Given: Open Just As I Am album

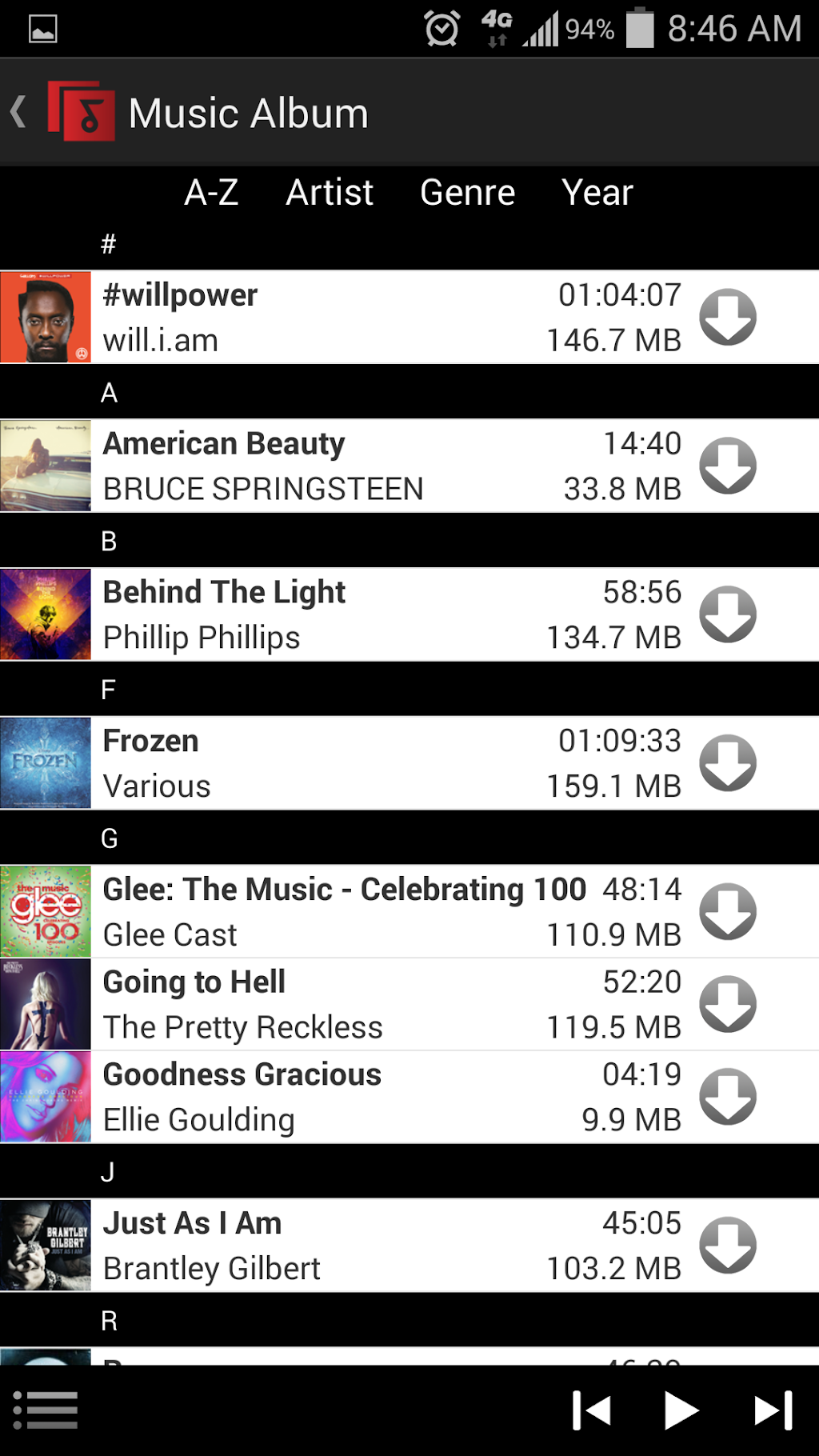Looking at the screenshot, I should coord(320,1246).
